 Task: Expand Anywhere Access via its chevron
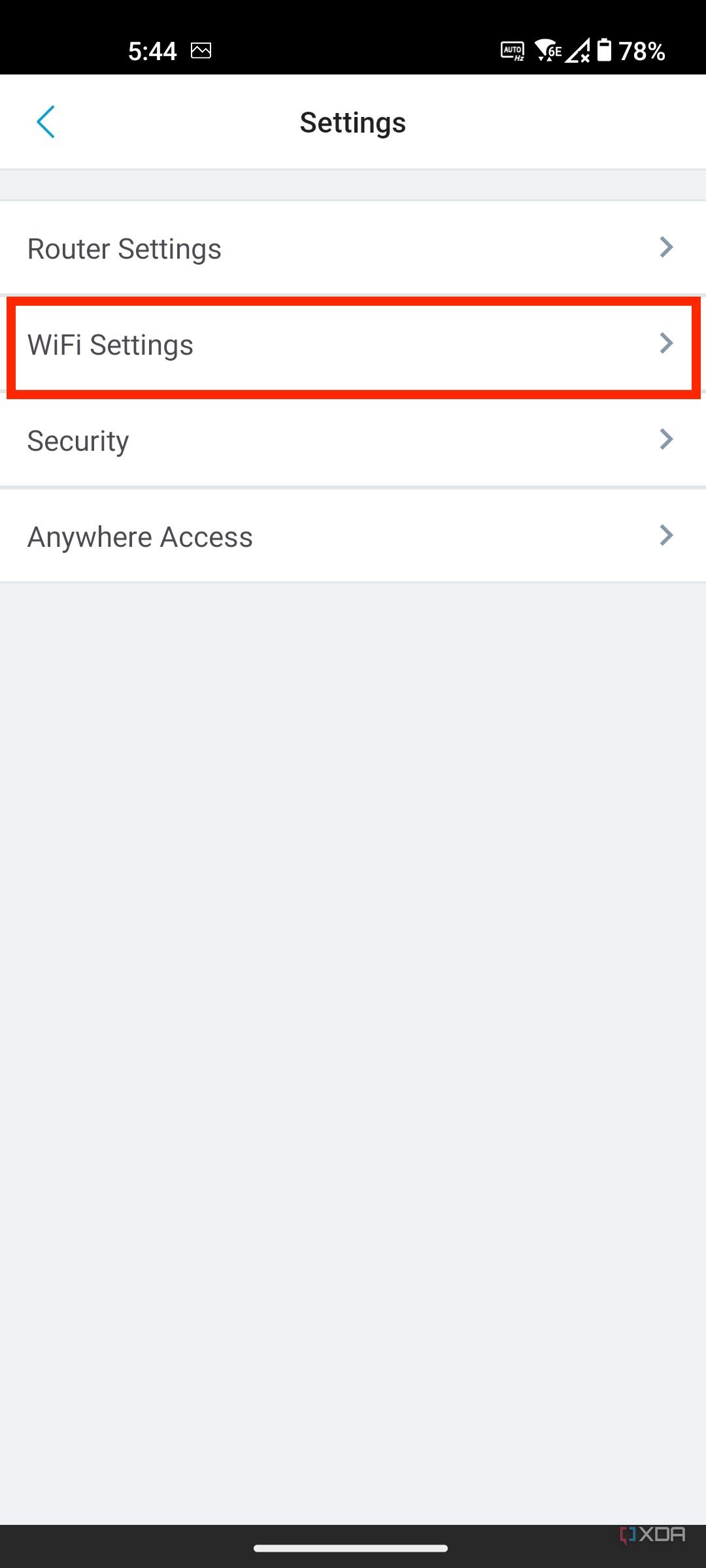(666, 535)
